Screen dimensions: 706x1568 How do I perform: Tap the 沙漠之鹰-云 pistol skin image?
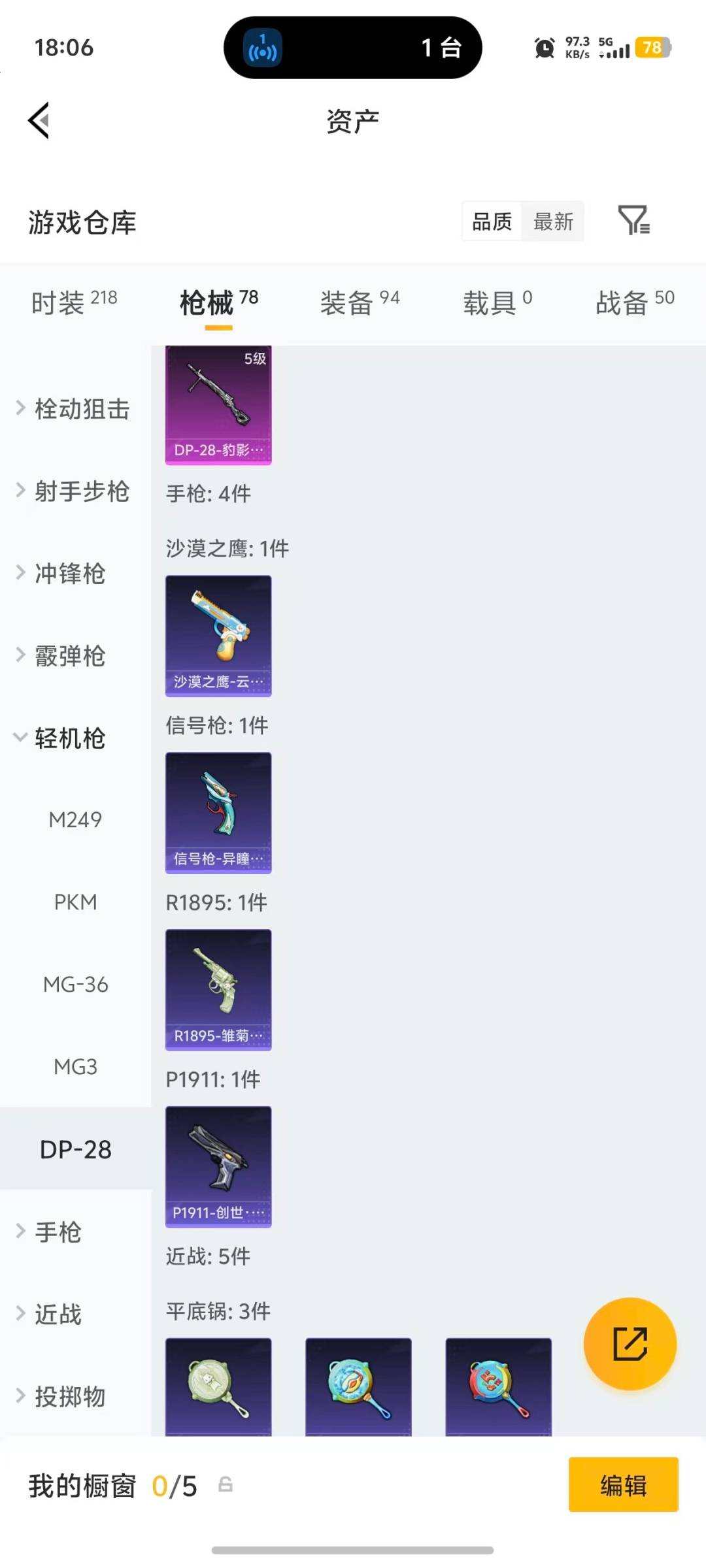click(x=218, y=632)
